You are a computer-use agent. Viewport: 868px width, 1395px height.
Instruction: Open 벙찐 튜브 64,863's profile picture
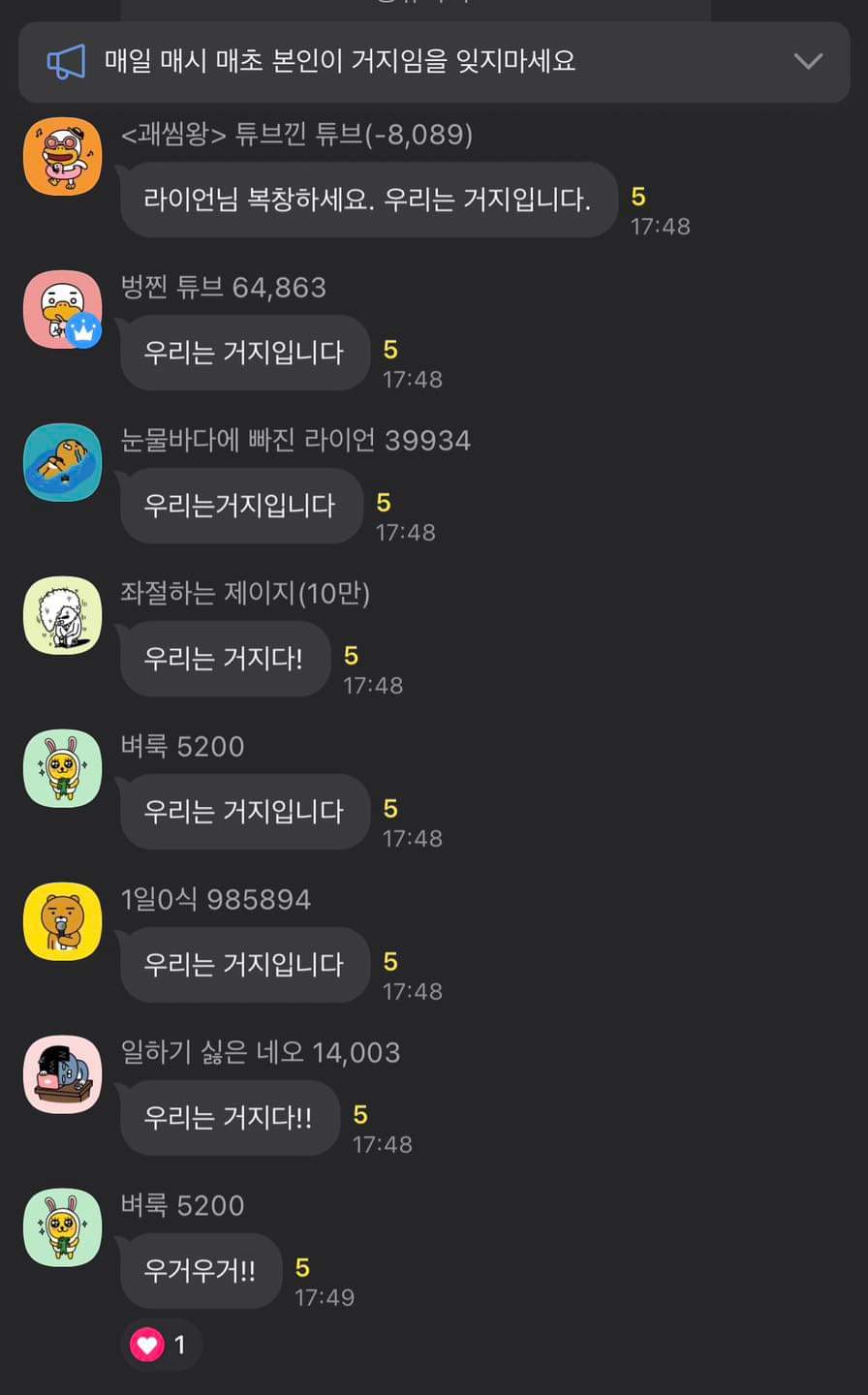(63, 309)
